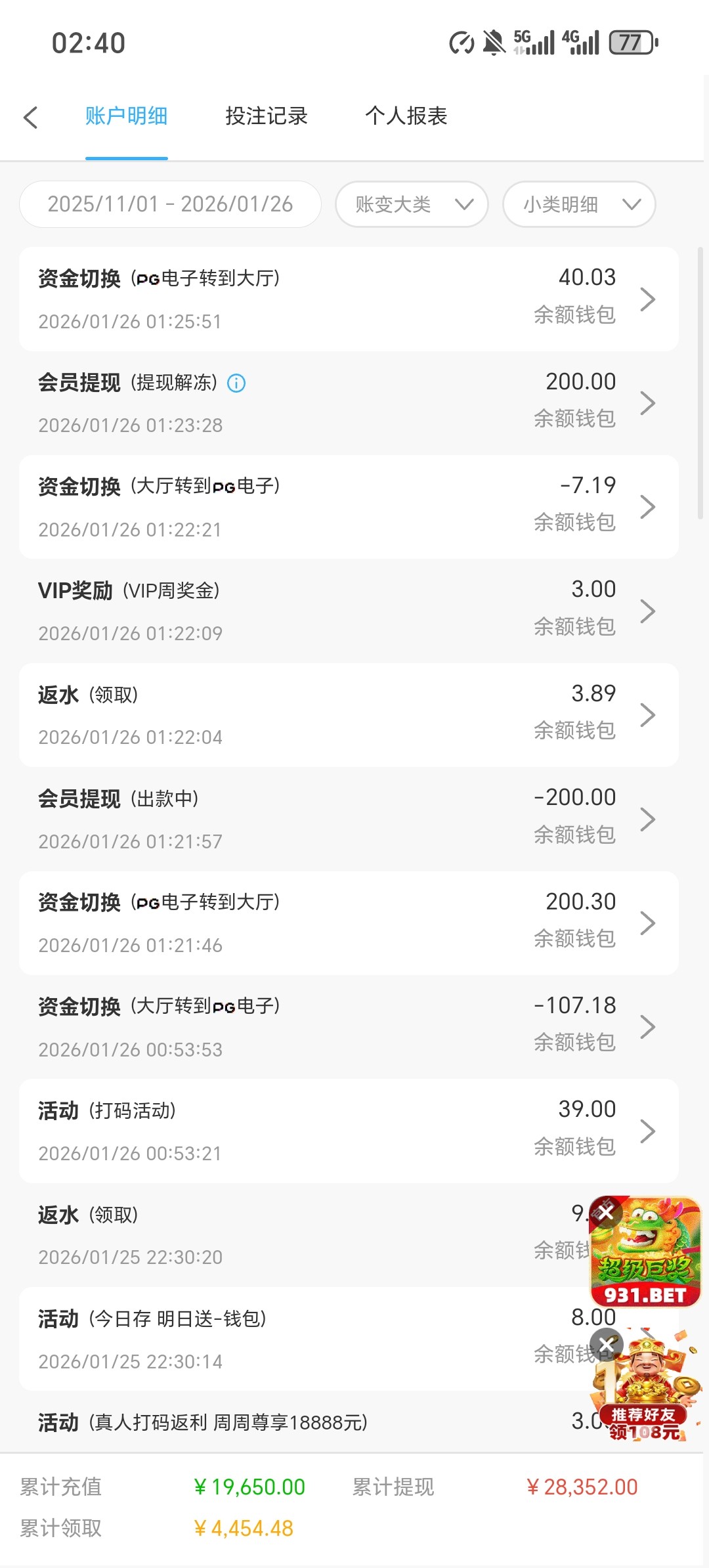The image size is (709, 1568).
Task: Open the 今日存 明日送-钱包 activity record
Action: click(x=295, y=1339)
